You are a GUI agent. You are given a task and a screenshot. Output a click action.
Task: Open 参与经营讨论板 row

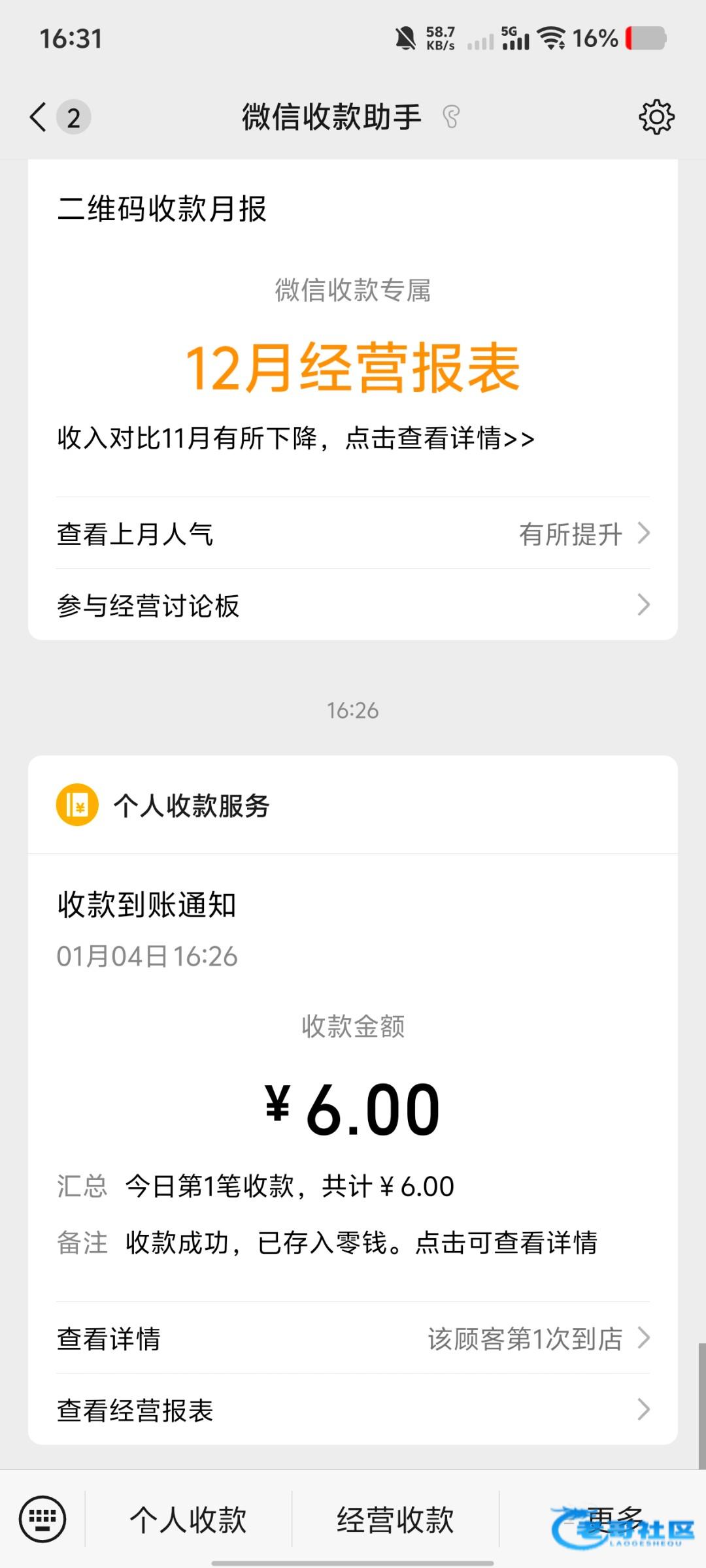point(353,606)
